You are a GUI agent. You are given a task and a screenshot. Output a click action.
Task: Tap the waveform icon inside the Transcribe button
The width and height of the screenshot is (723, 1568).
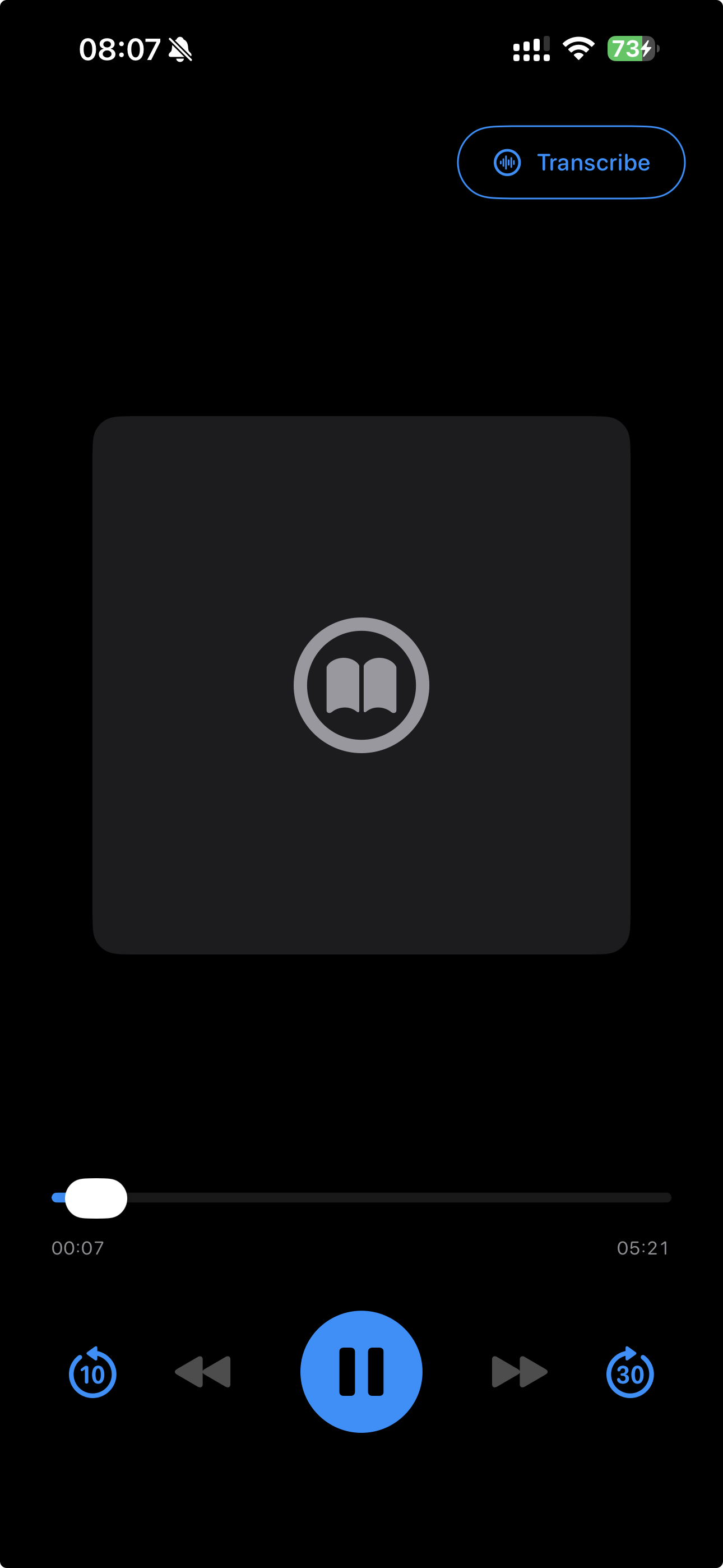tap(507, 163)
